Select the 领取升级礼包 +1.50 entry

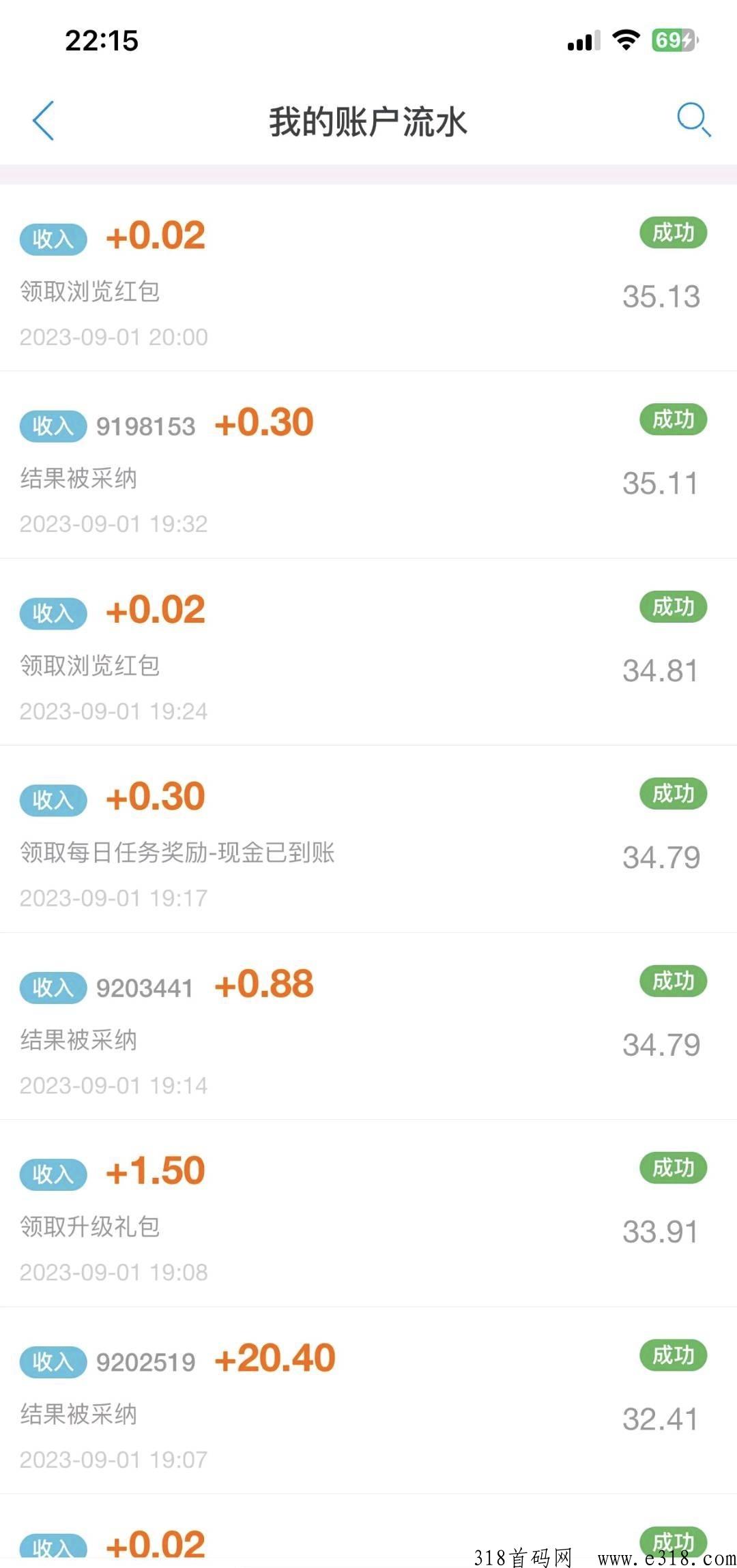[369, 1214]
